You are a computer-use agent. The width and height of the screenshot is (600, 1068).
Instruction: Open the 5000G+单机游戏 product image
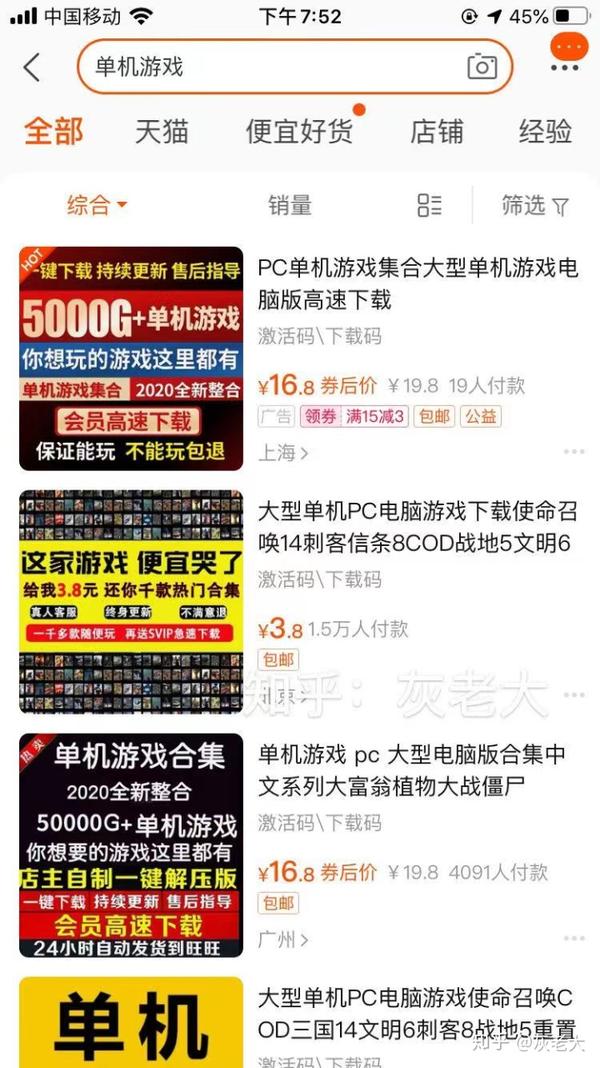click(131, 358)
